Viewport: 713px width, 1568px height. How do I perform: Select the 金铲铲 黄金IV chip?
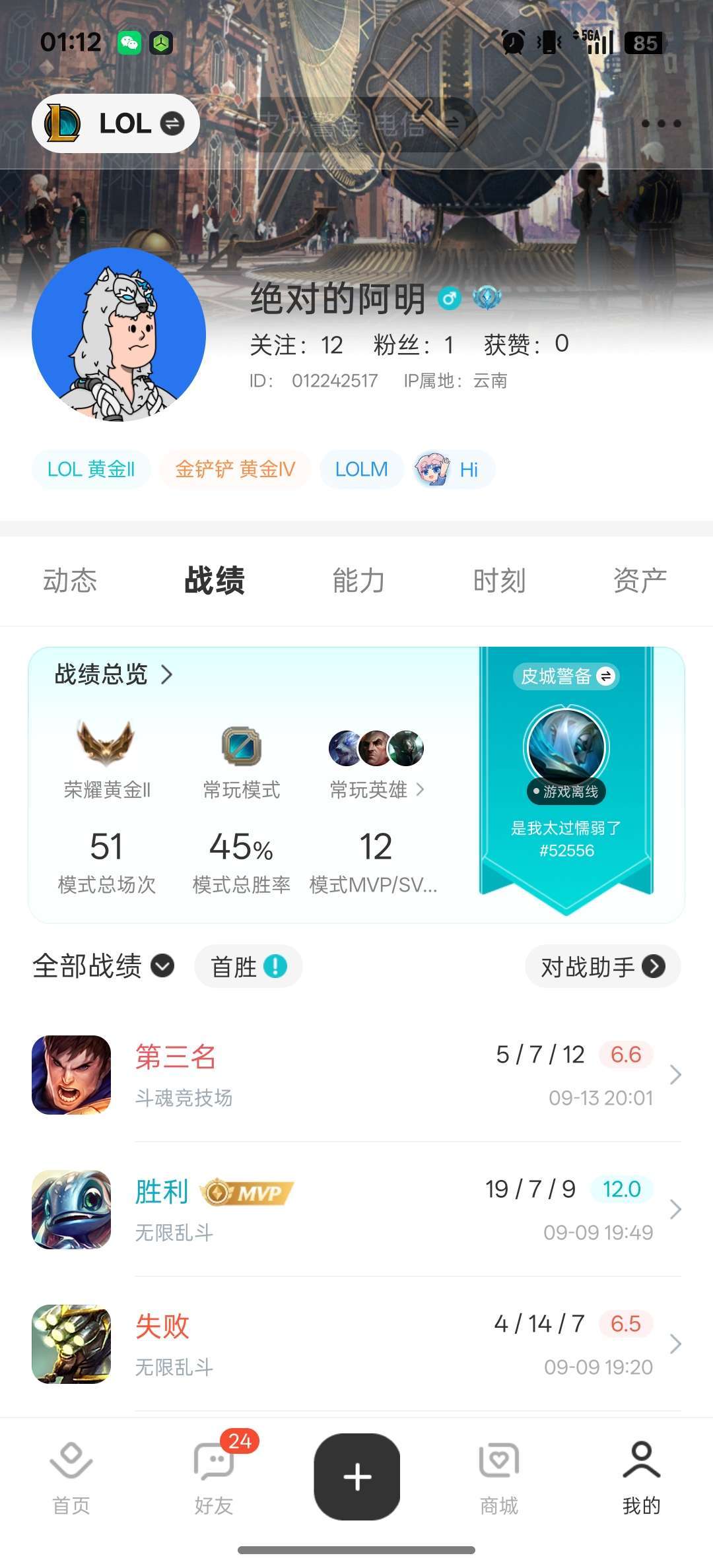[235, 469]
